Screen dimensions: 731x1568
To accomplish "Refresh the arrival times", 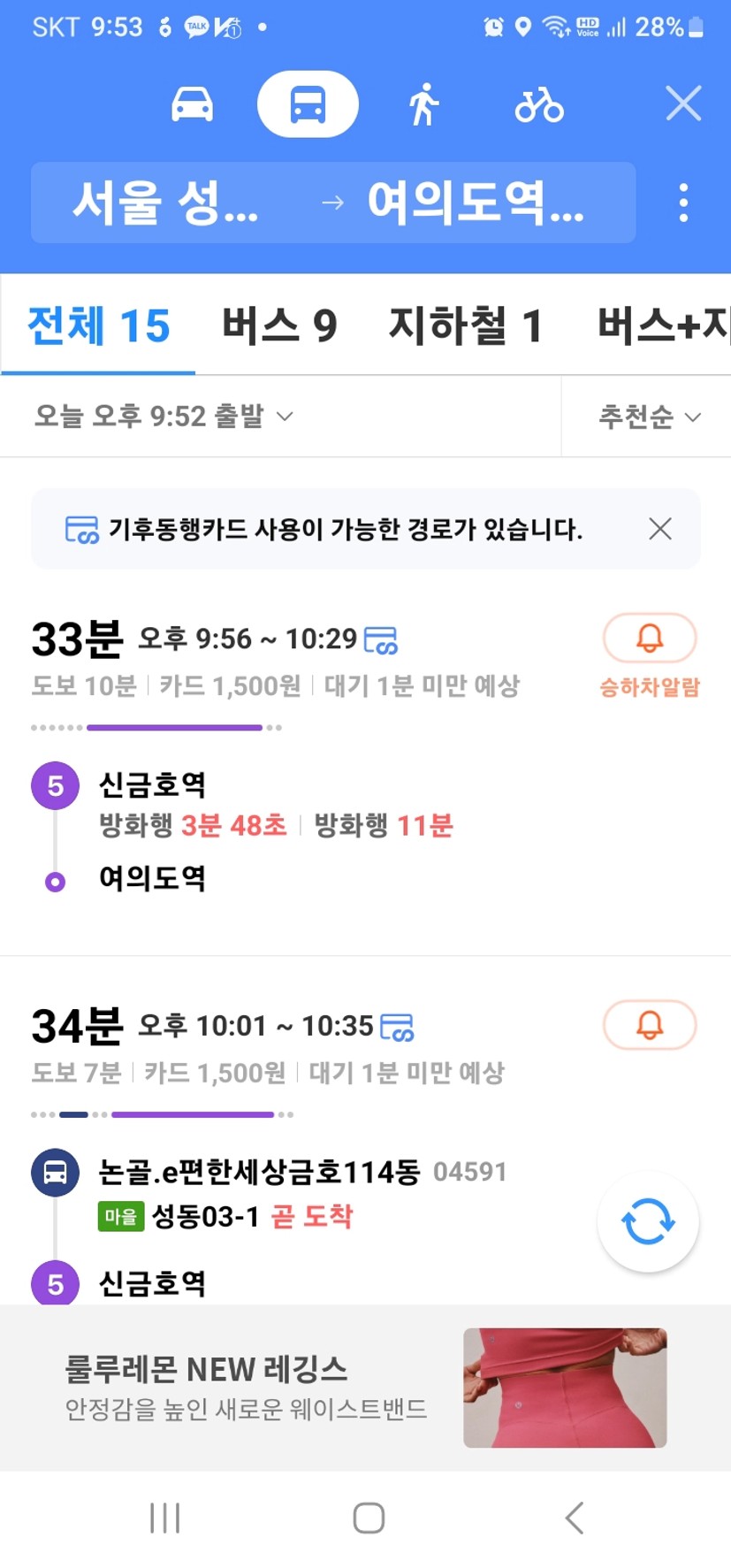I will tap(648, 1221).
